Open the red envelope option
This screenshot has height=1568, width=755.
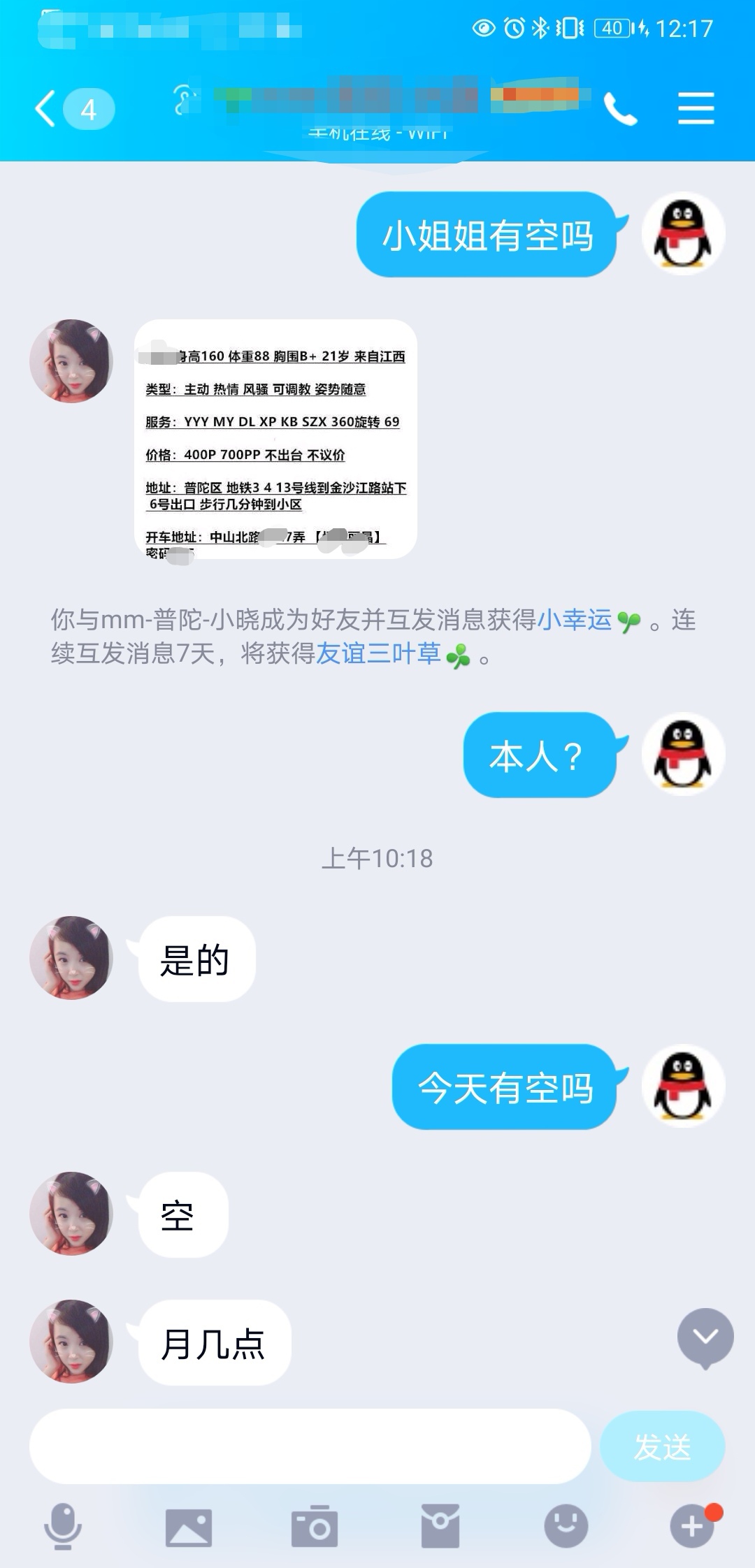(x=440, y=1527)
